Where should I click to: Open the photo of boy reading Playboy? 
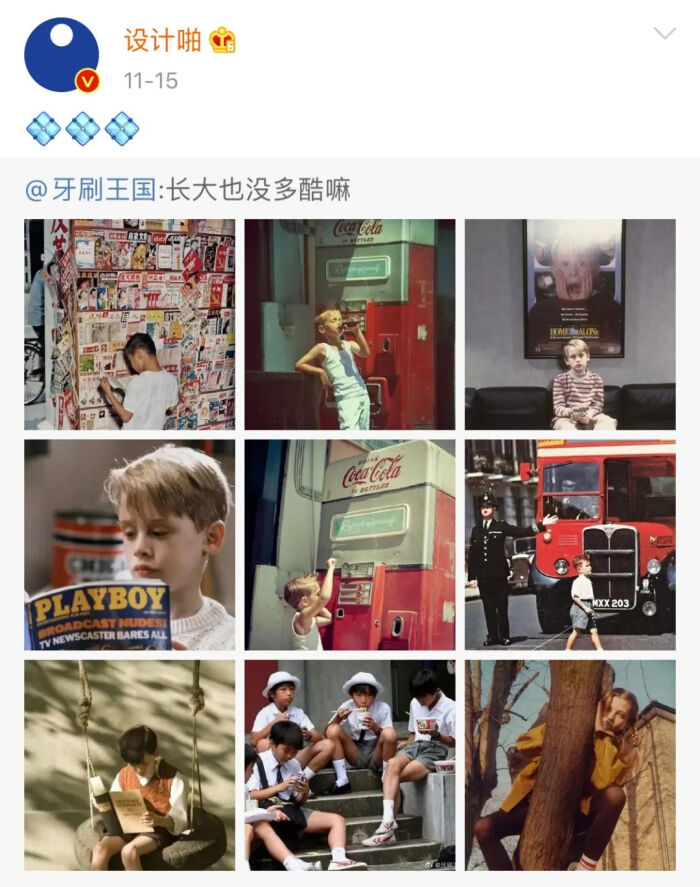130,545
